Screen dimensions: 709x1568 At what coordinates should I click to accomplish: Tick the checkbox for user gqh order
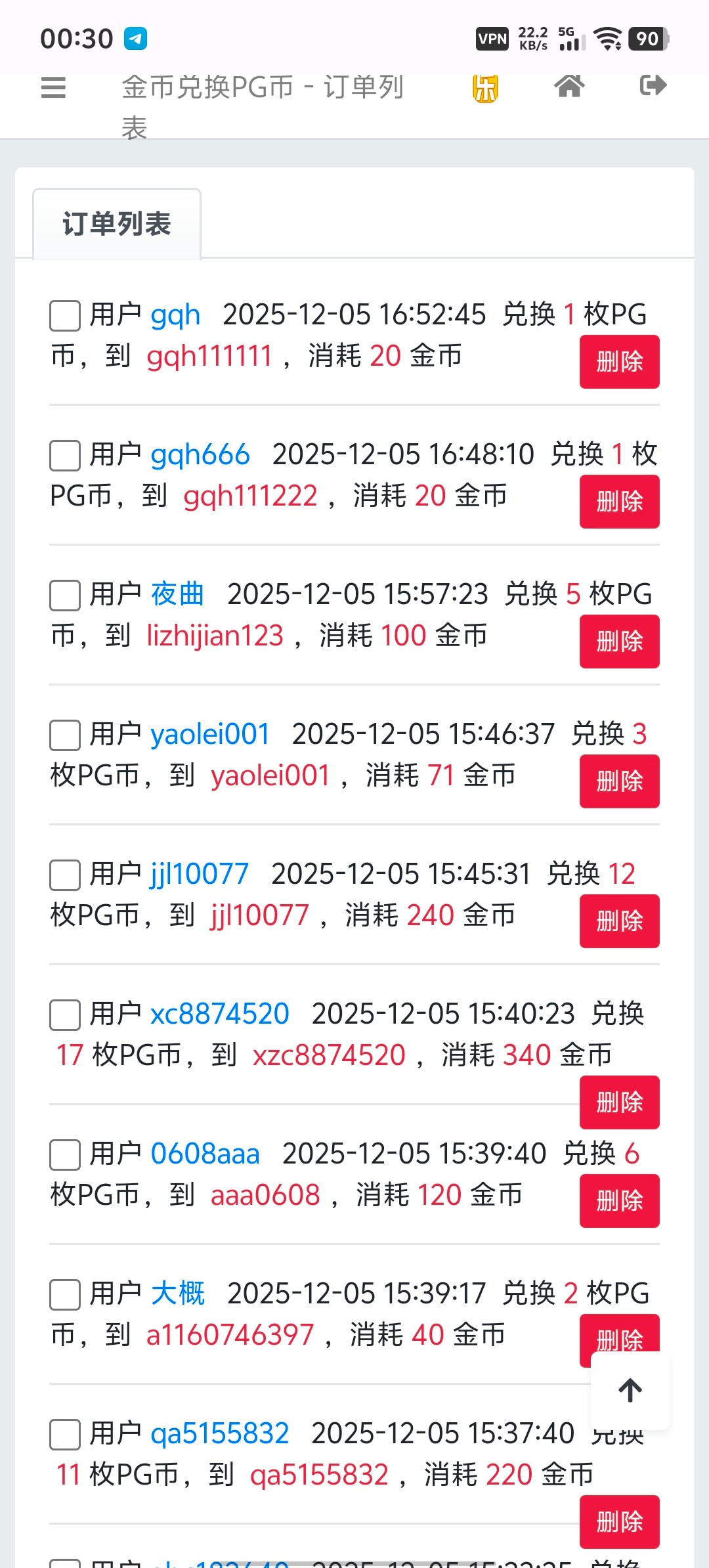click(65, 316)
